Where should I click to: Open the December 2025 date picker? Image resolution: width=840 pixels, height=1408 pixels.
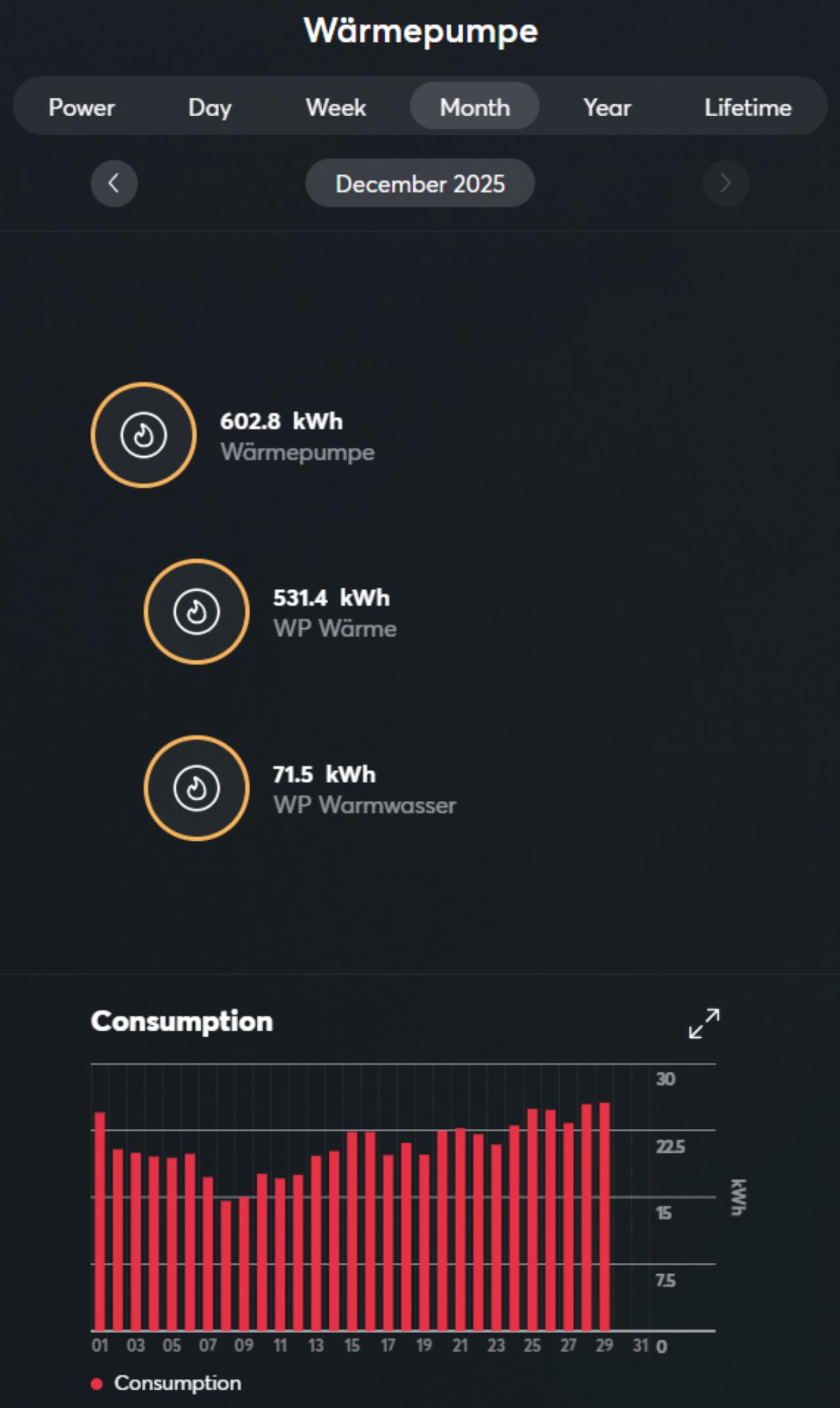[x=420, y=183]
